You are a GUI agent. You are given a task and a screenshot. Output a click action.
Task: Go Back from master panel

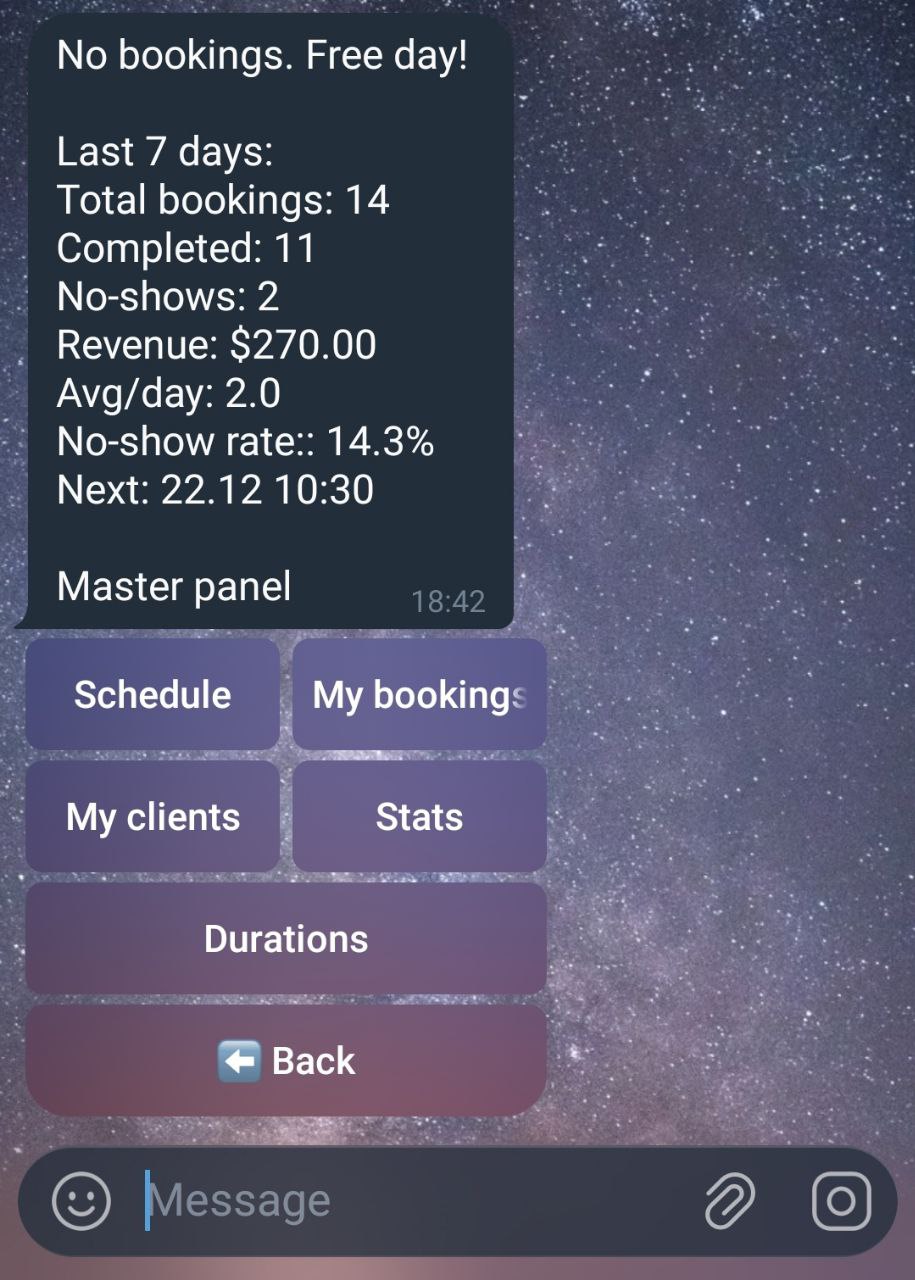[x=286, y=1061]
